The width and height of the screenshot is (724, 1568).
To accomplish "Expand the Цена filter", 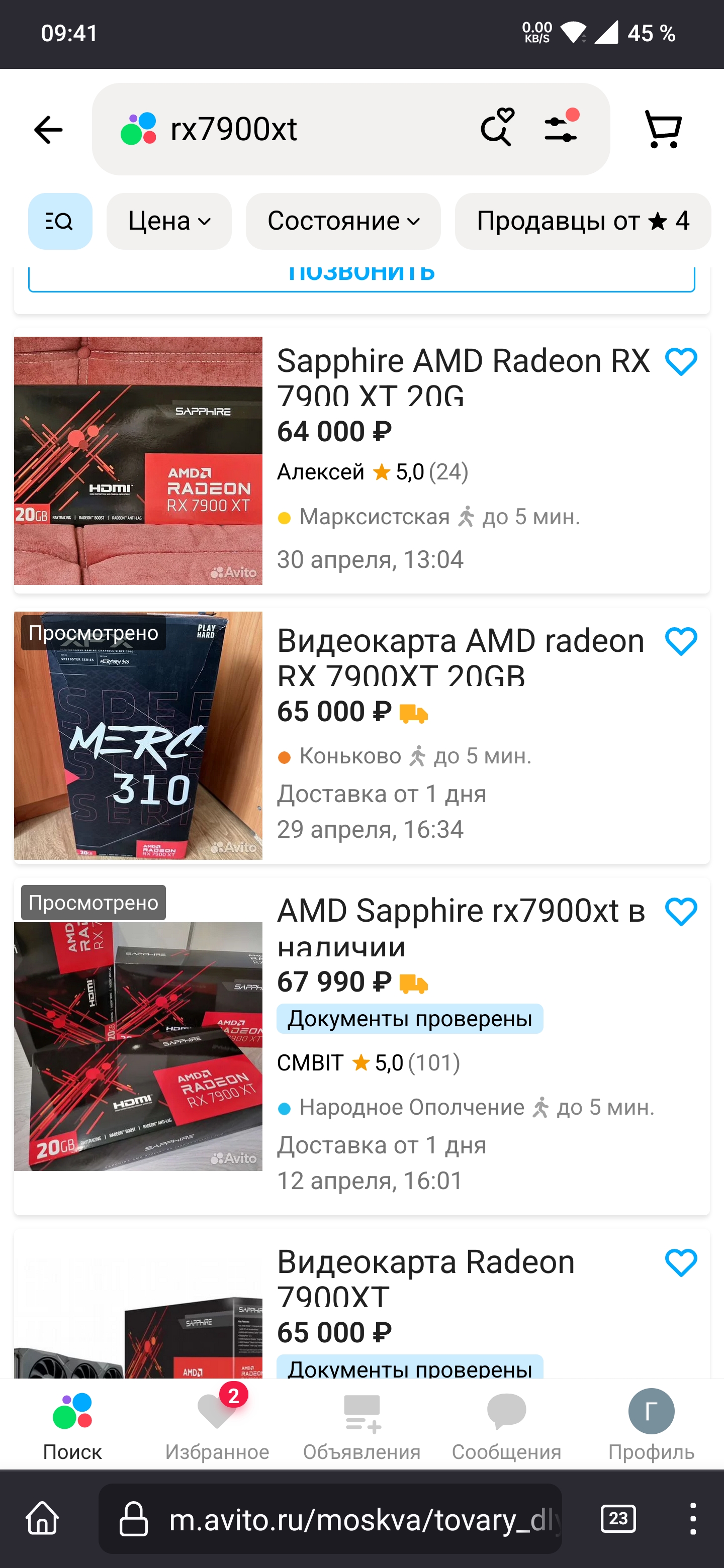I will tap(168, 222).
